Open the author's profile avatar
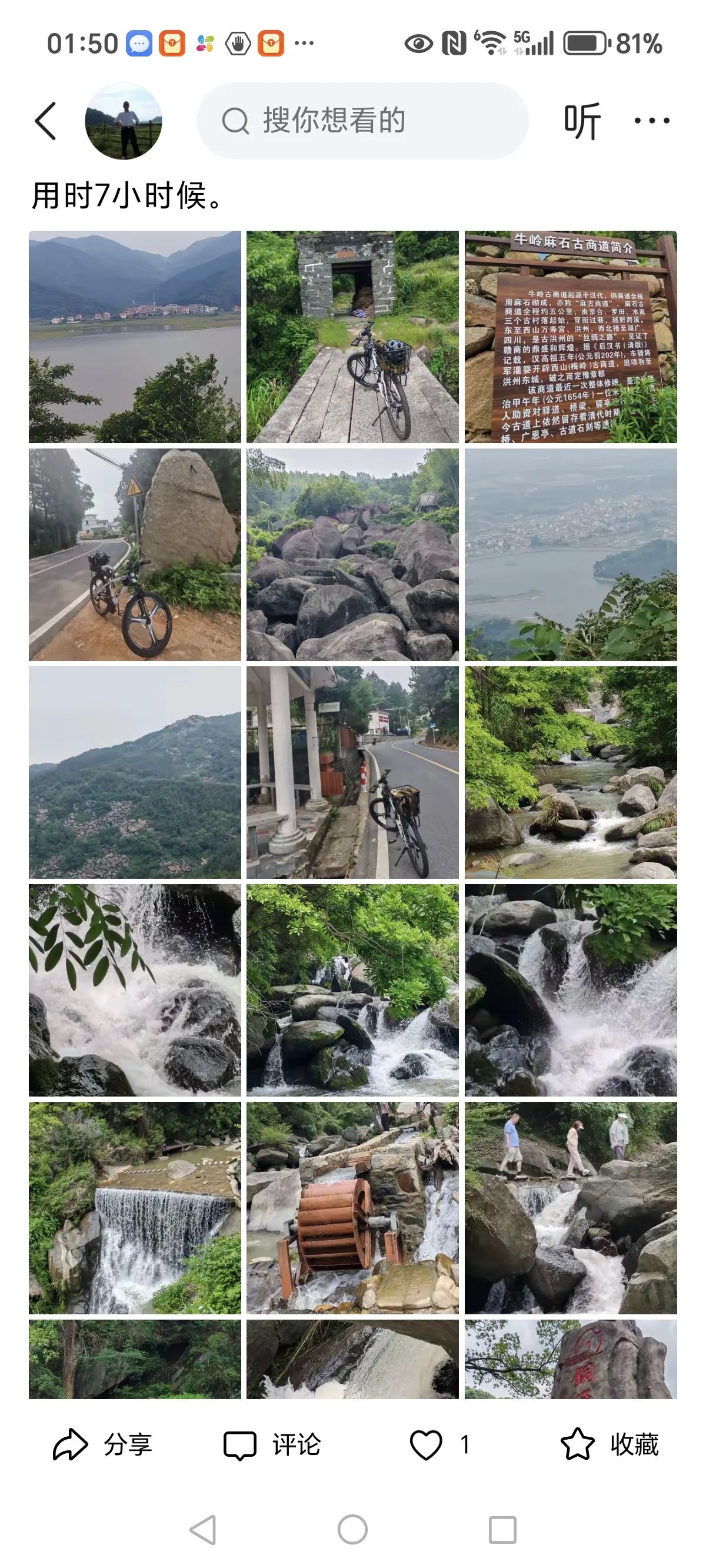Viewport: 706px width, 1568px height. pos(124,121)
